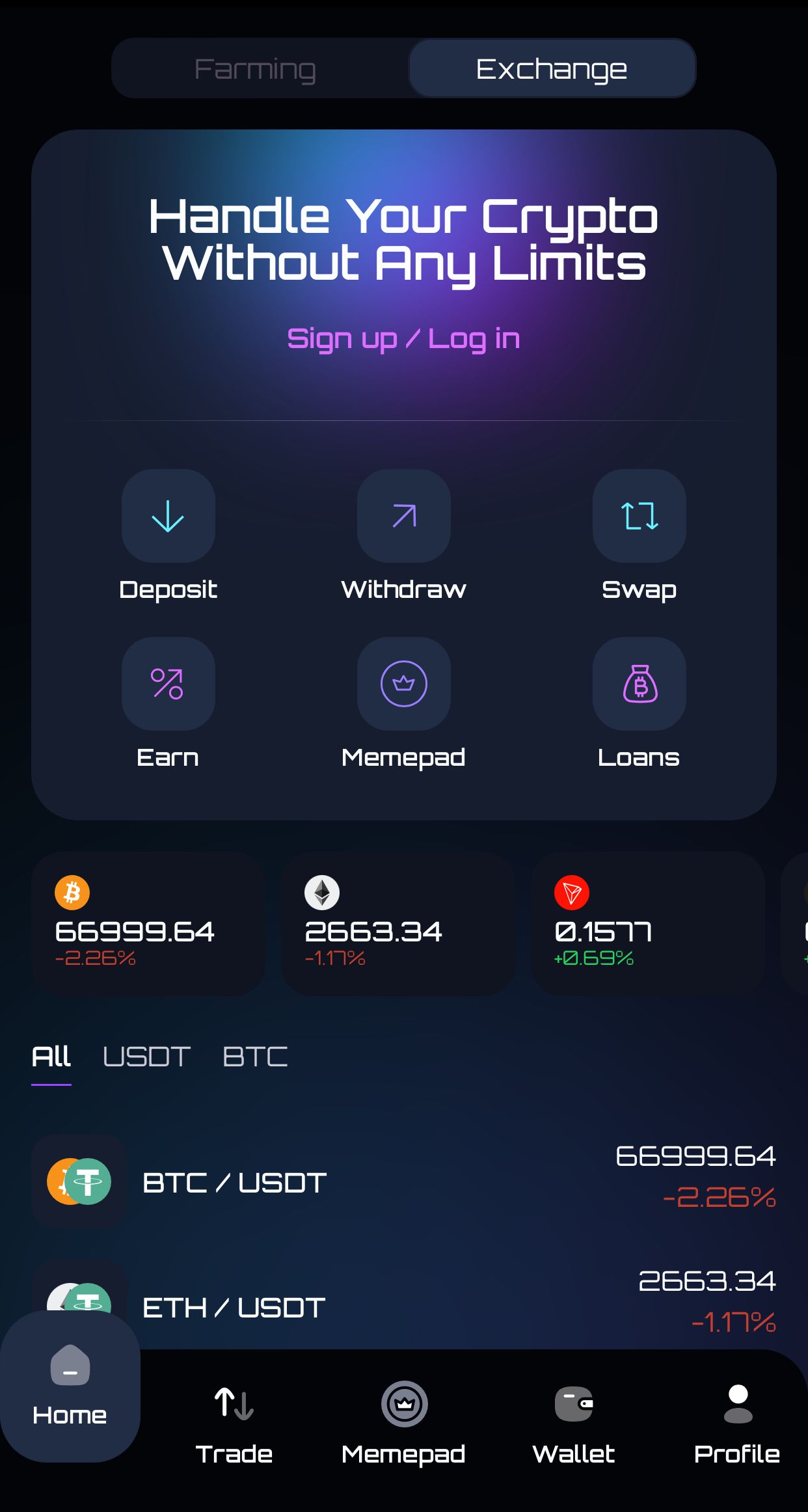
Task: Filter markets by USDT
Action: point(146,1056)
